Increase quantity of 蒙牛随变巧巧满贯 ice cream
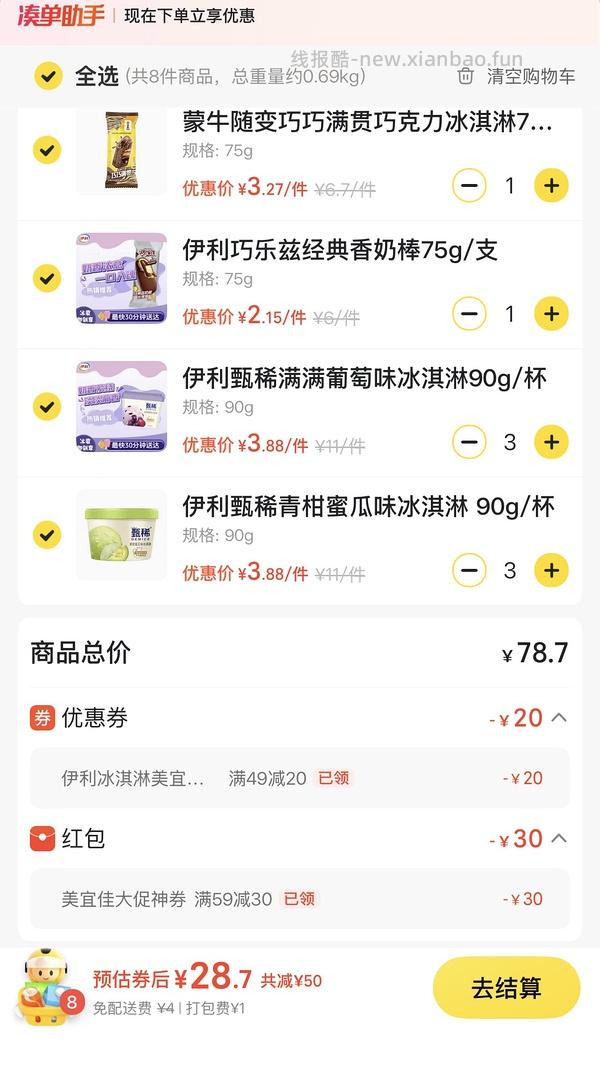The height and width of the screenshot is (1088, 600). (551, 185)
